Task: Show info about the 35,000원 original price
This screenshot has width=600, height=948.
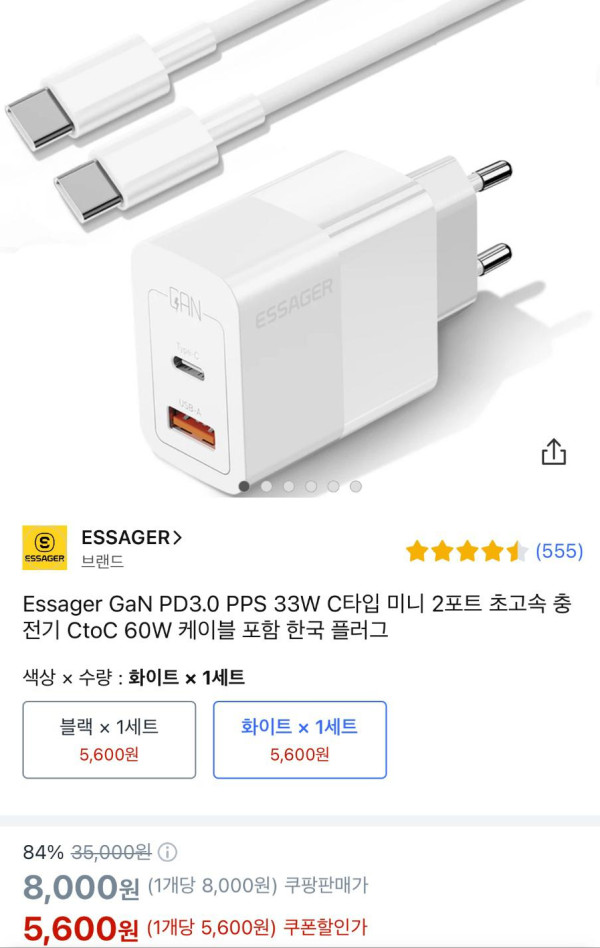Action: point(168,852)
